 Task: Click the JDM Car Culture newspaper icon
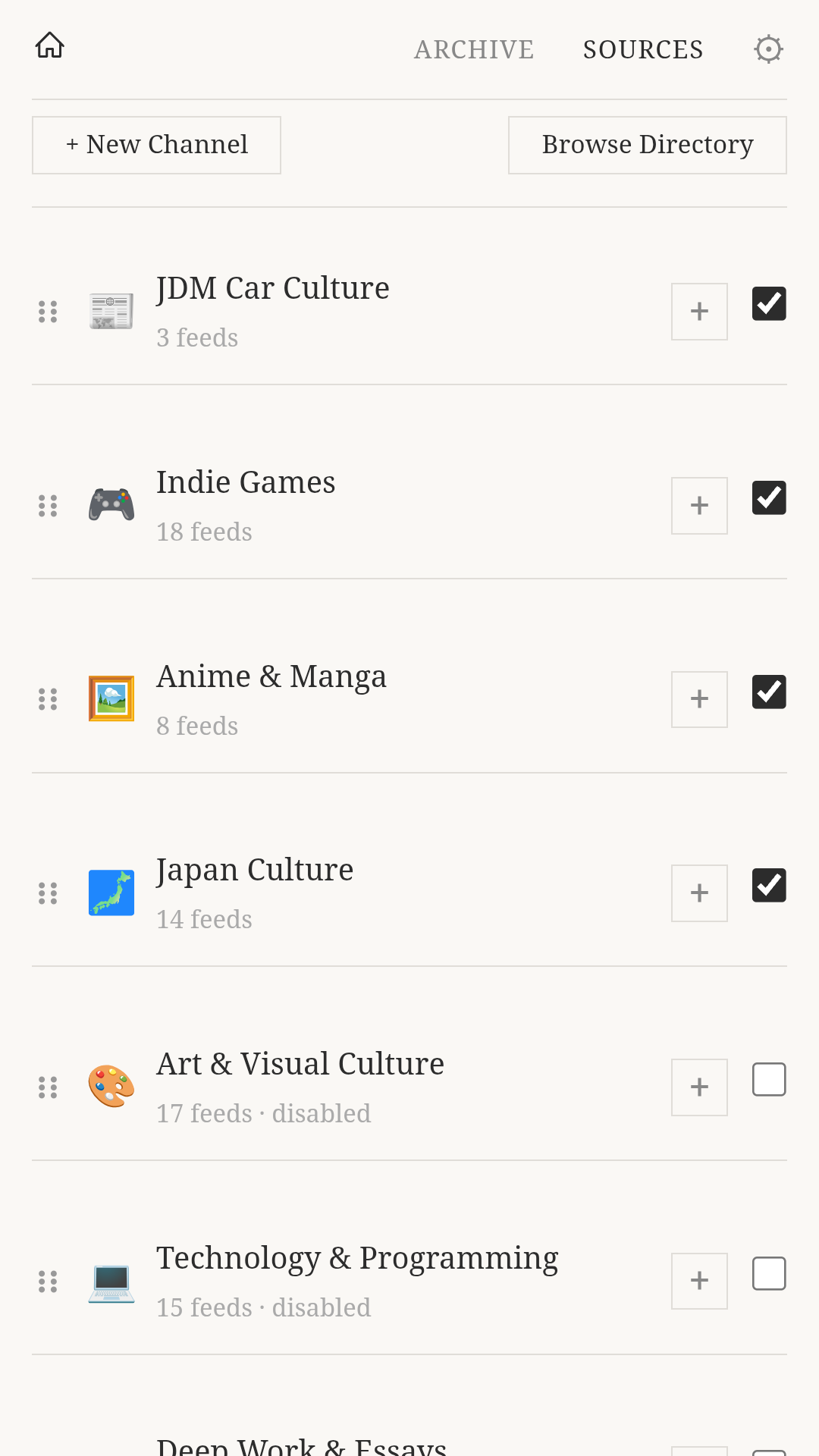111,311
